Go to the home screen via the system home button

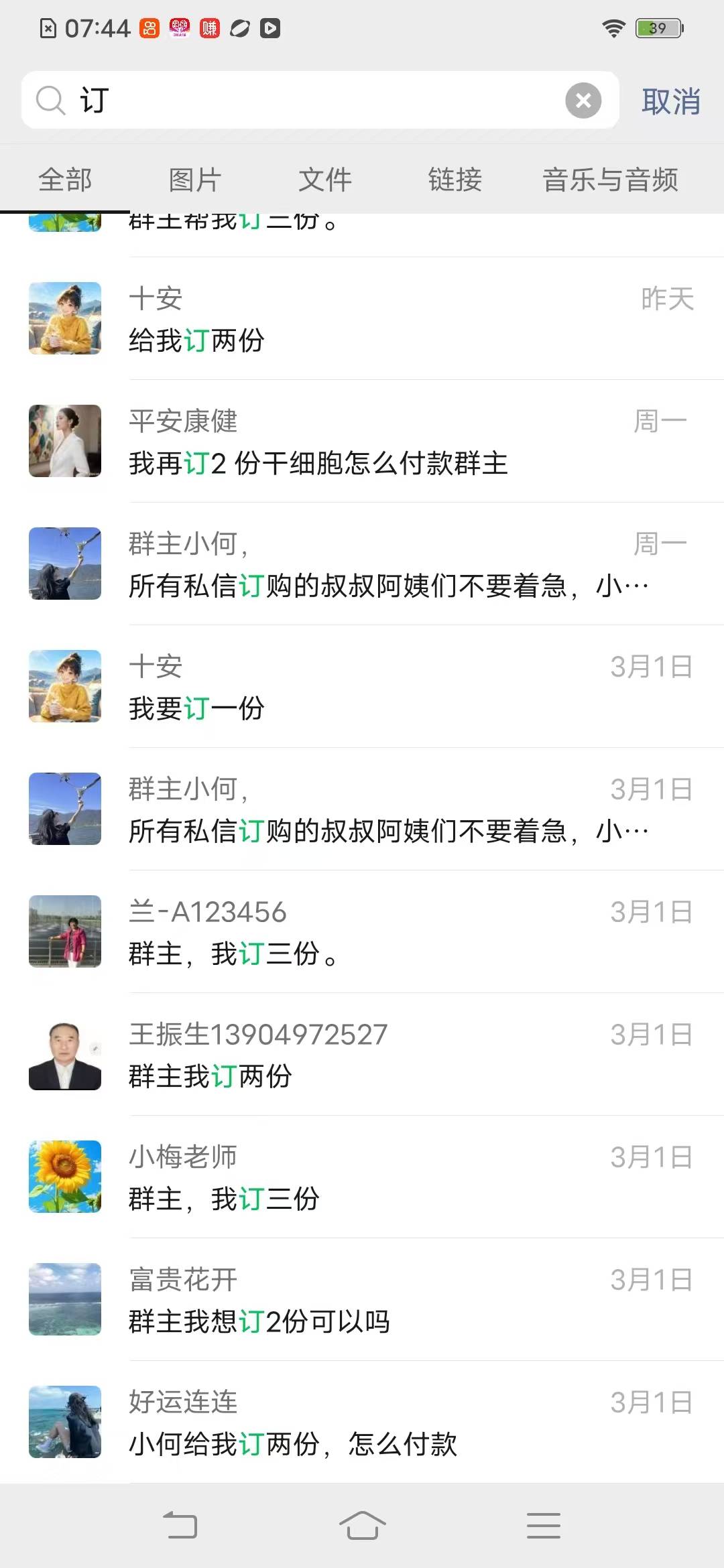tap(362, 1526)
